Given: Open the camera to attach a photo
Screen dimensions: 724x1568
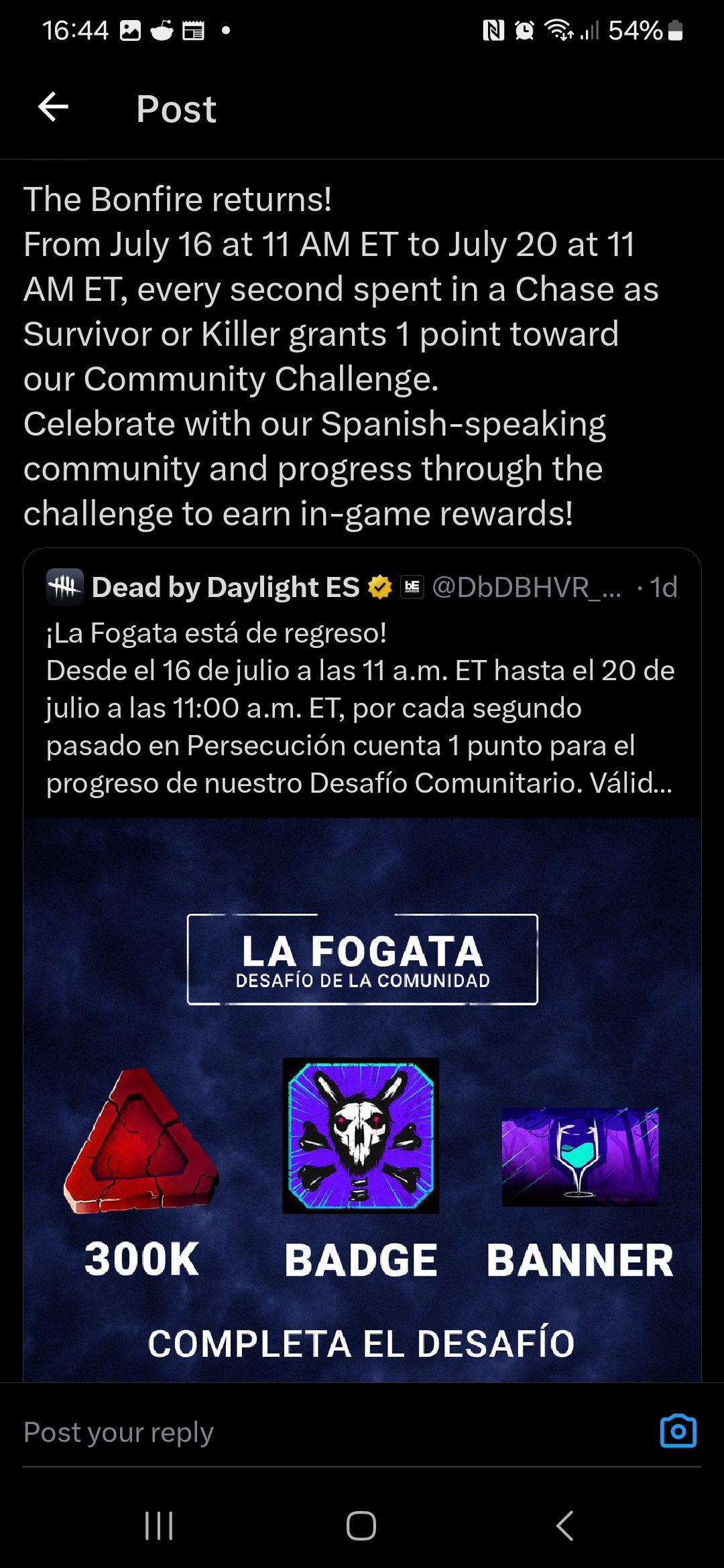Looking at the screenshot, I should tap(678, 1431).
